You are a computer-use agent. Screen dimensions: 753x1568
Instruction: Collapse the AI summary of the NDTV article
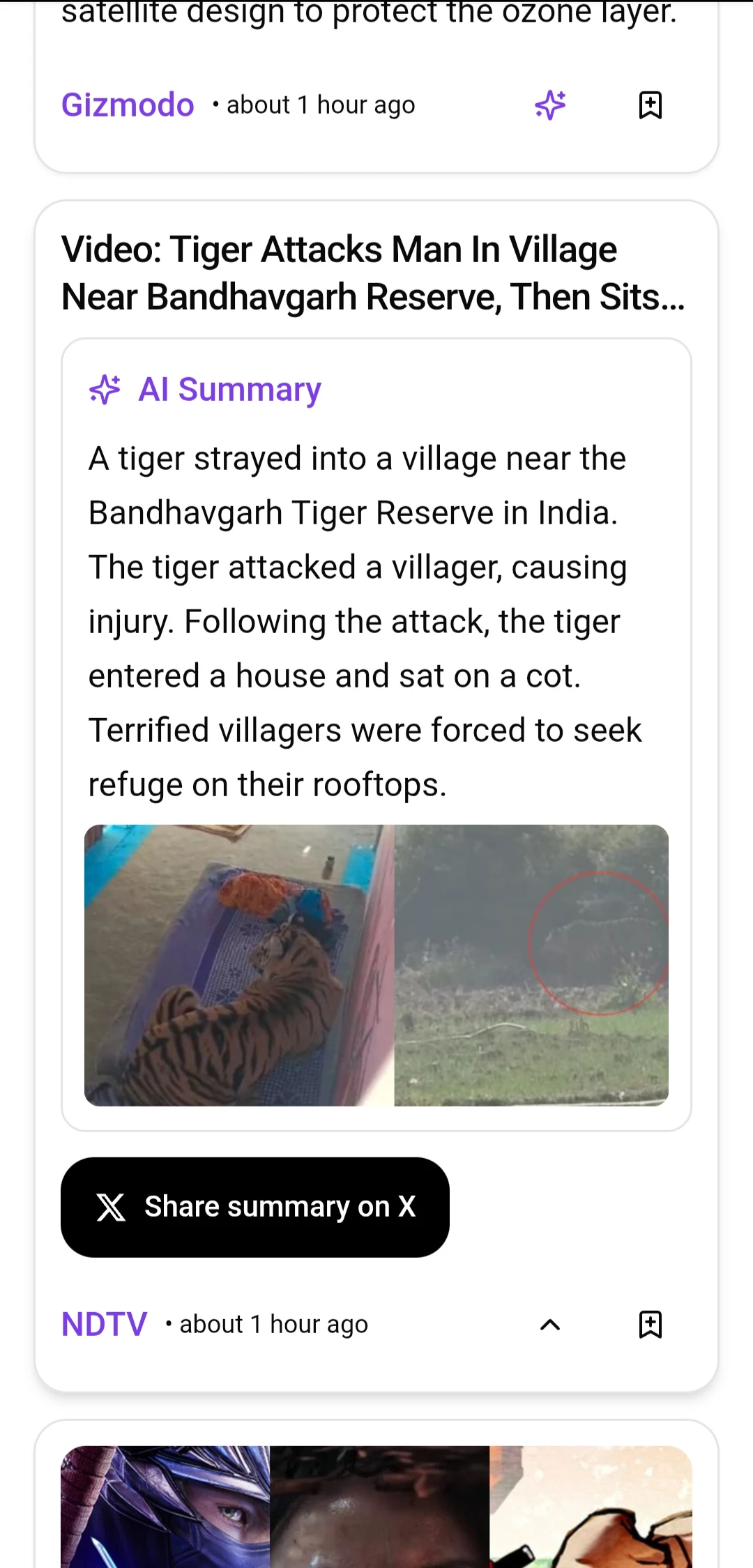[x=550, y=1324]
